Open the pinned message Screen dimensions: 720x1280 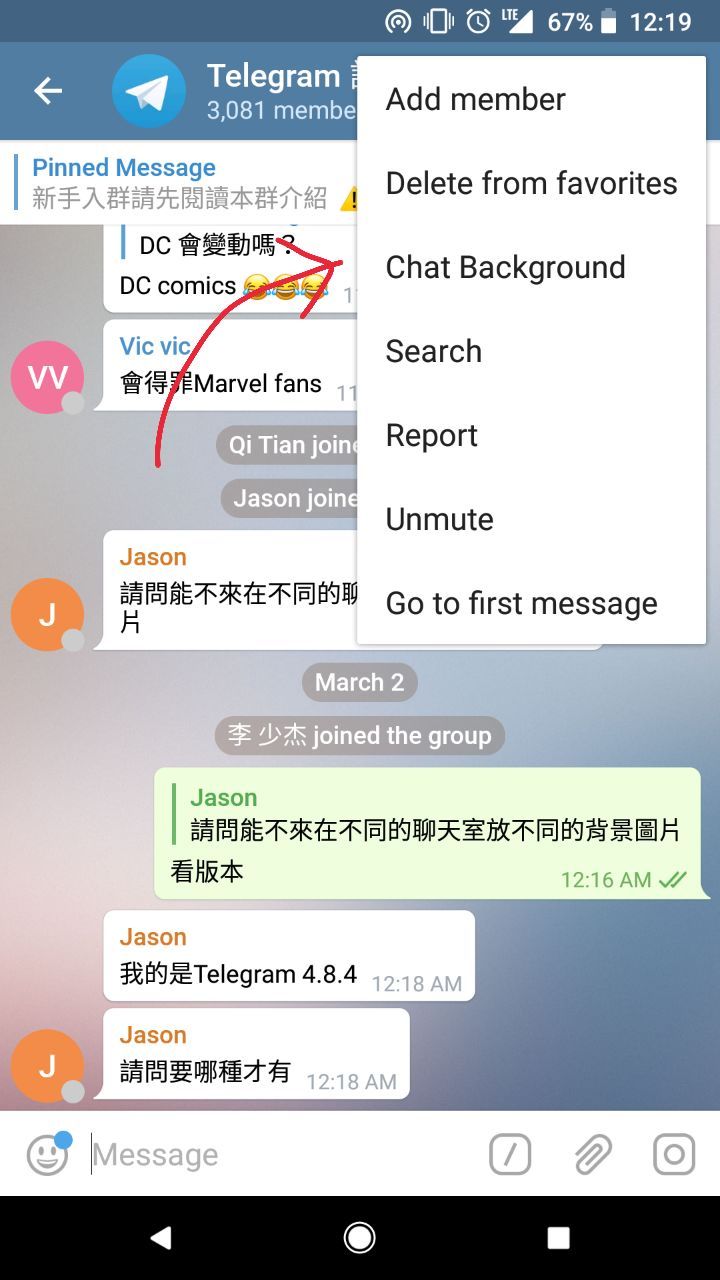tap(180, 183)
